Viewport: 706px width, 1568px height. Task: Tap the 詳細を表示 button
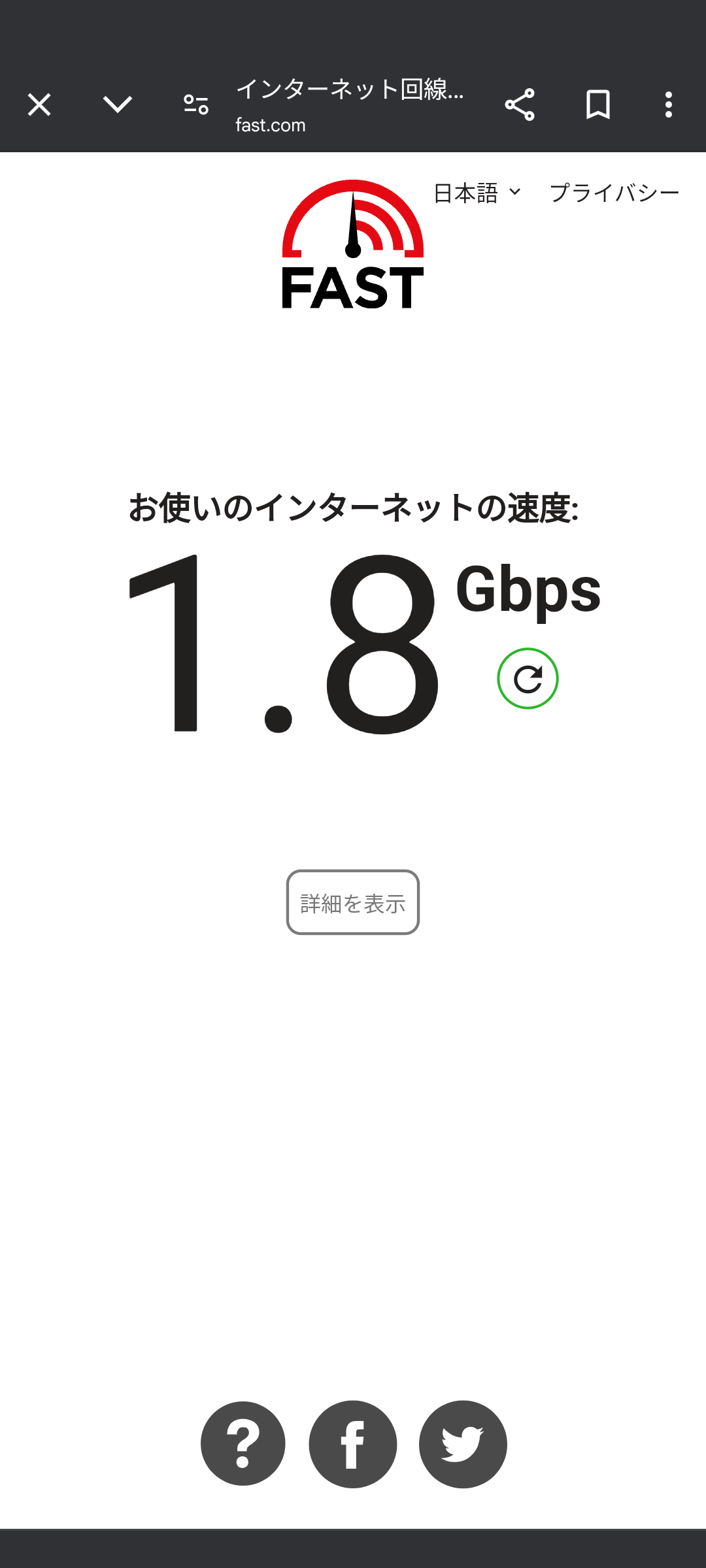pyautogui.click(x=353, y=902)
